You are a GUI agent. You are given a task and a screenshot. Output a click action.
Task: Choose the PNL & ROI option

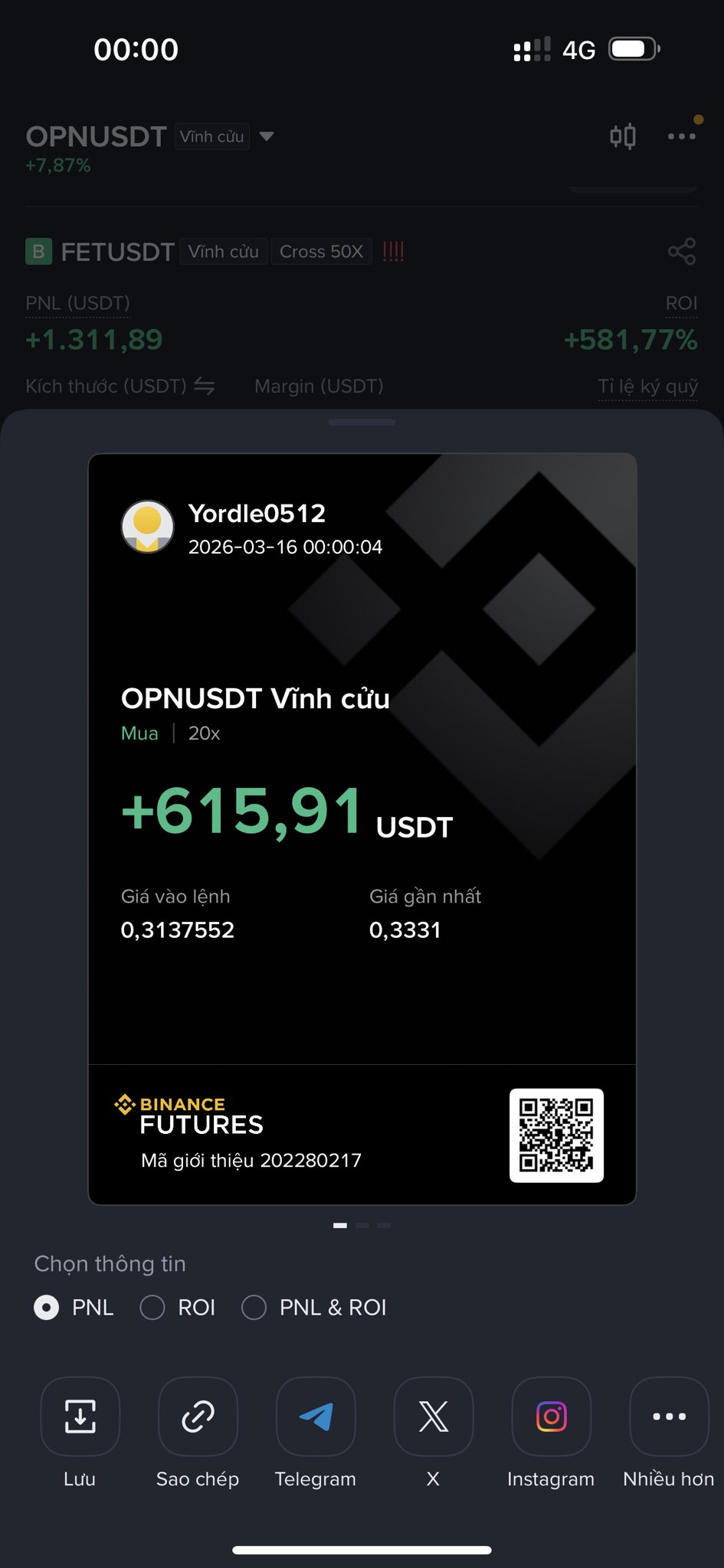[254, 1307]
